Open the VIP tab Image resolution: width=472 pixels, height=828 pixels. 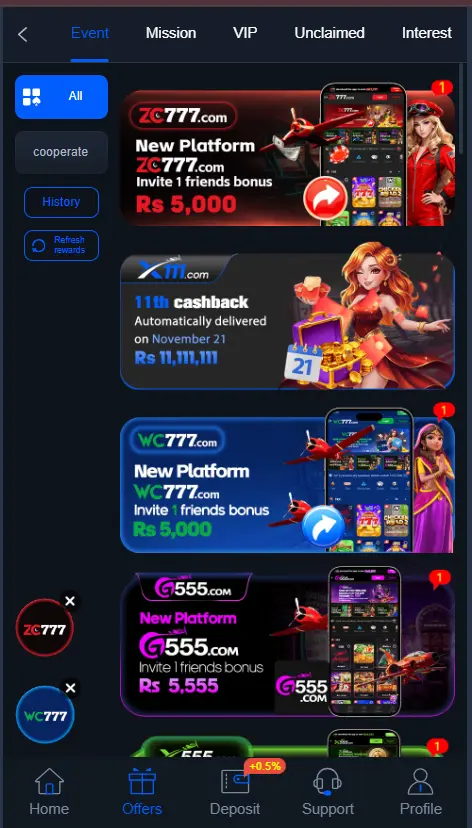[x=245, y=33]
